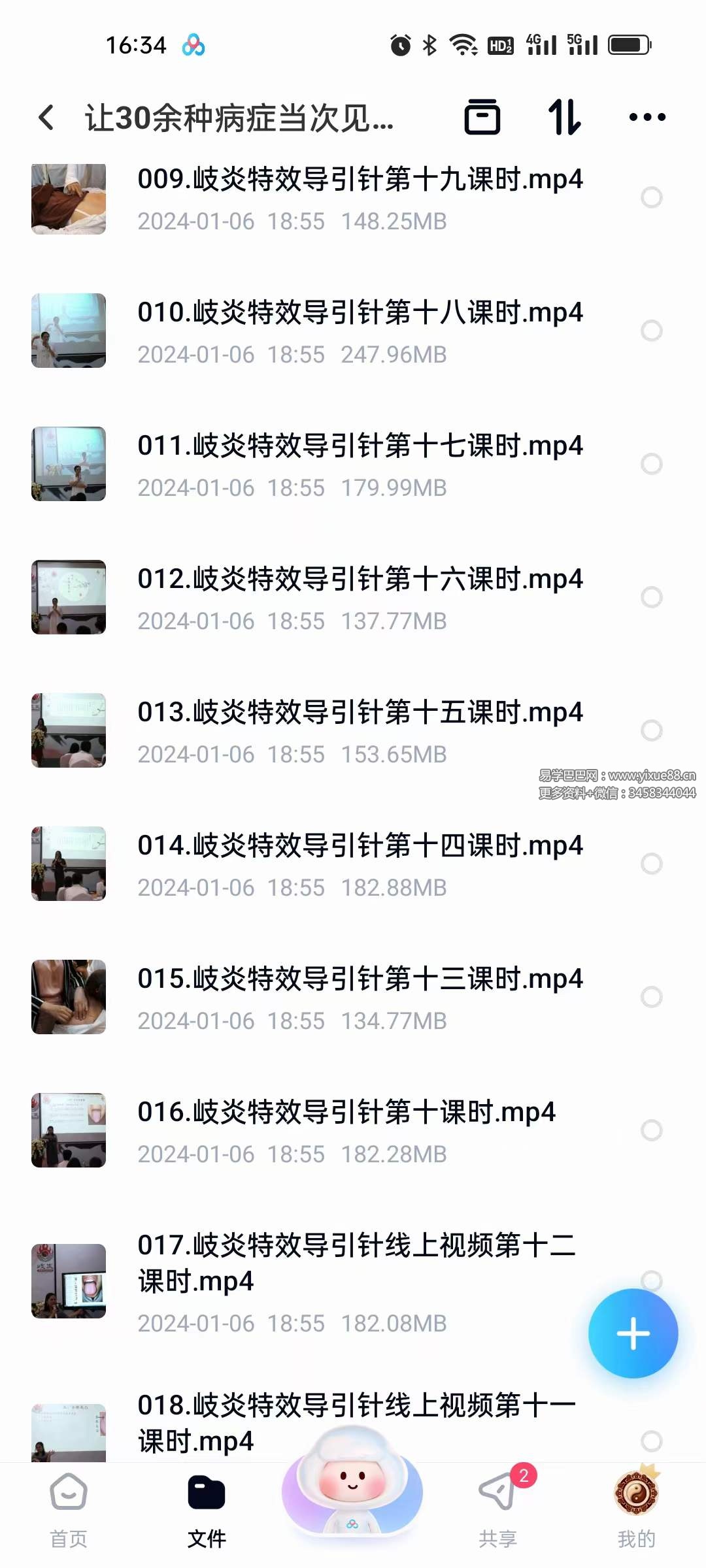The image size is (706, 1568).
Task: Select the circle next to video 009
Action: (652, 196)
